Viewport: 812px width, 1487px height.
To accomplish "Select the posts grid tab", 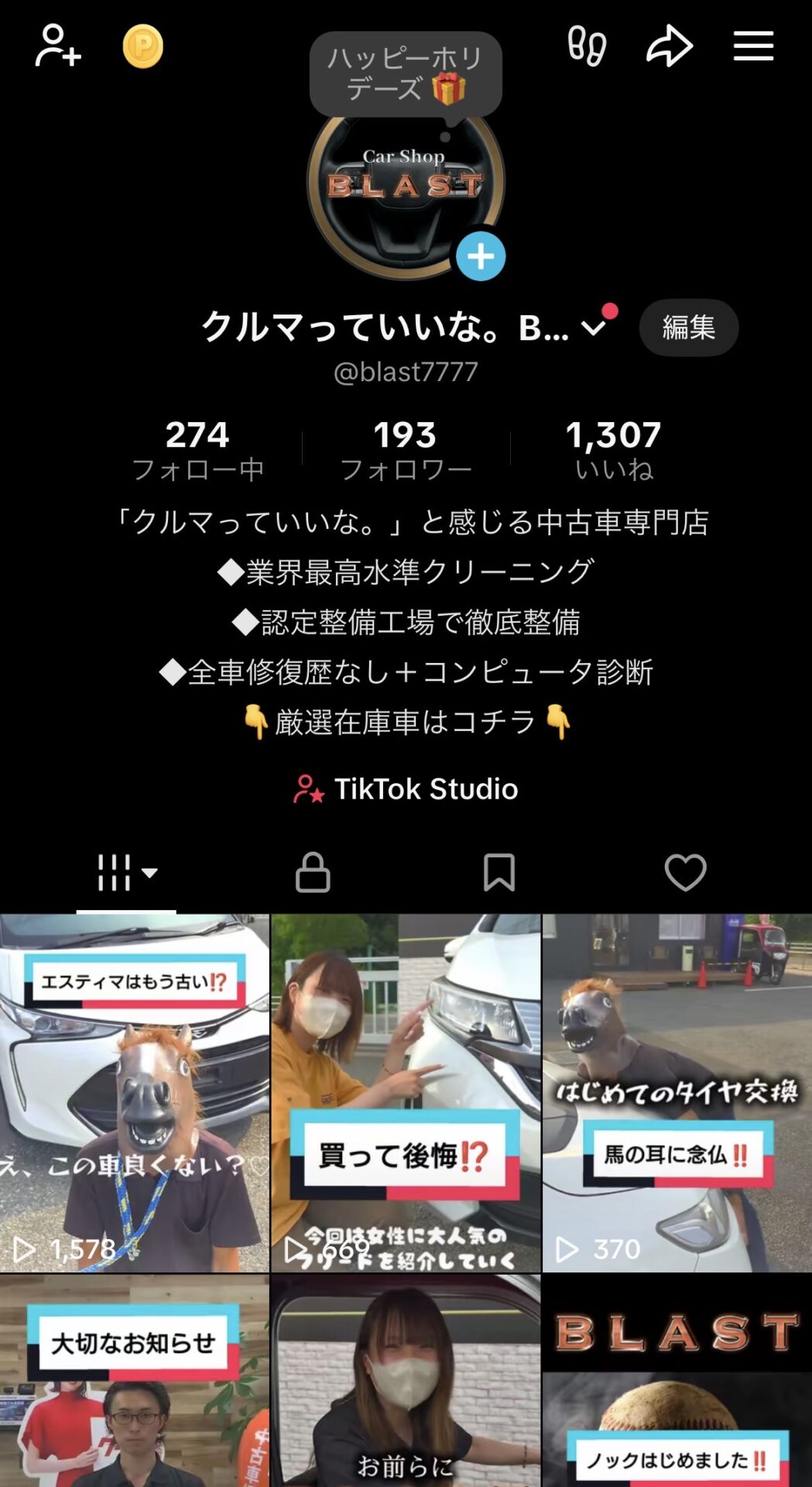I will click(x=126, y=873).
